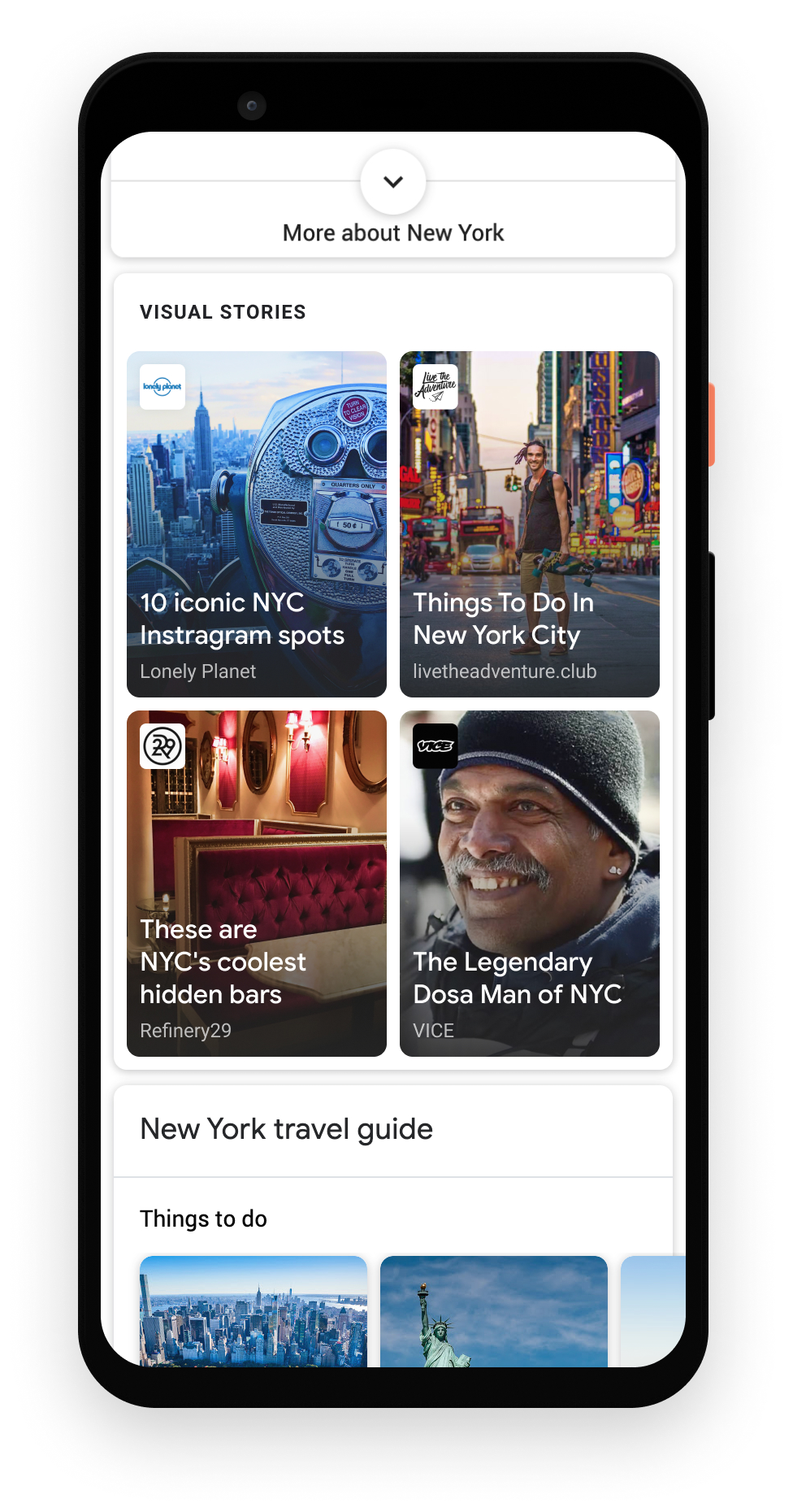Open '10 iconic NYC Instragram spots' story
This screenshot has height=1512, width=793.
[256, 524]
